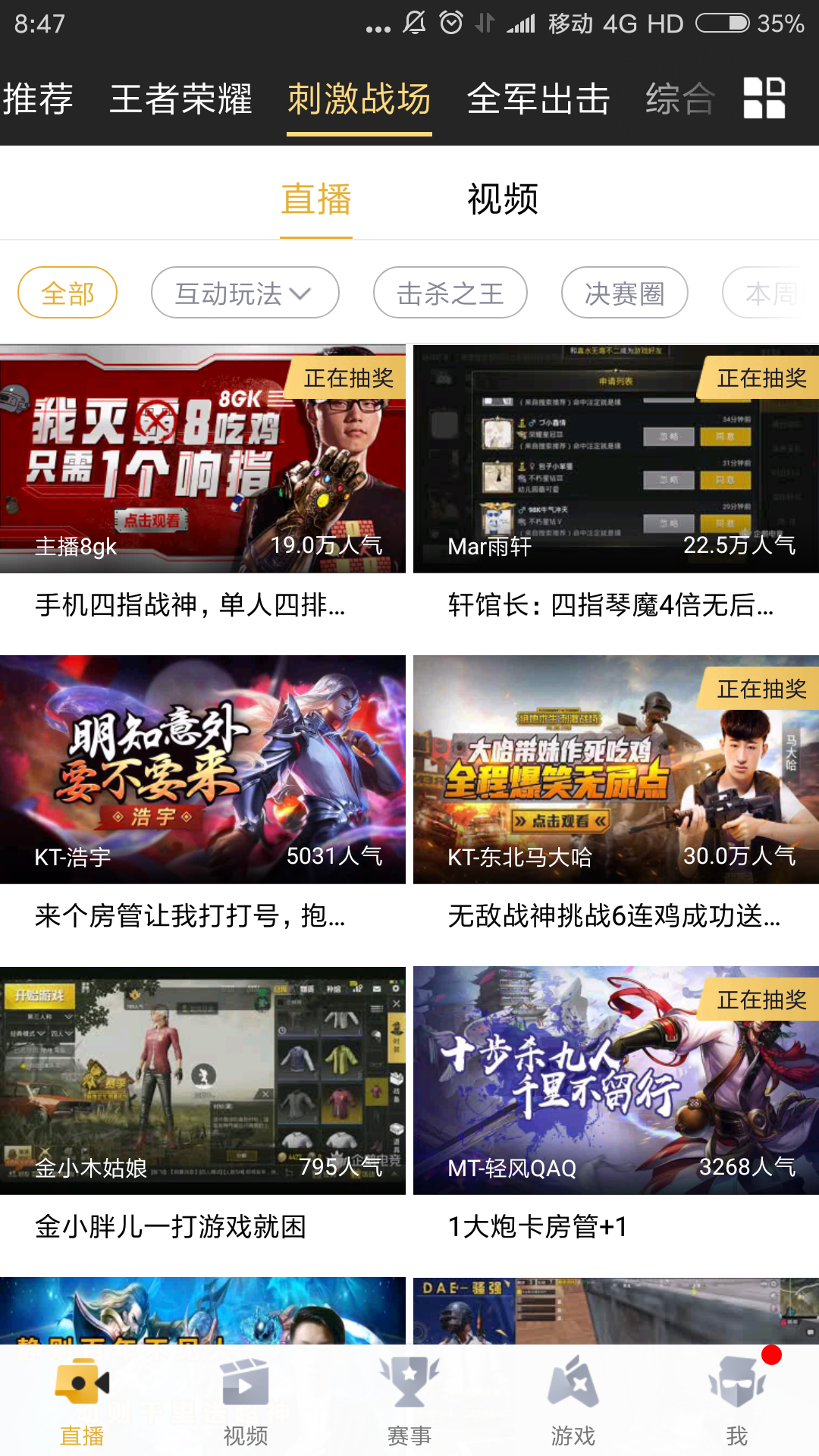
Task: Watch KT-东北马大哈 stream
Action: tap(616, 770)
